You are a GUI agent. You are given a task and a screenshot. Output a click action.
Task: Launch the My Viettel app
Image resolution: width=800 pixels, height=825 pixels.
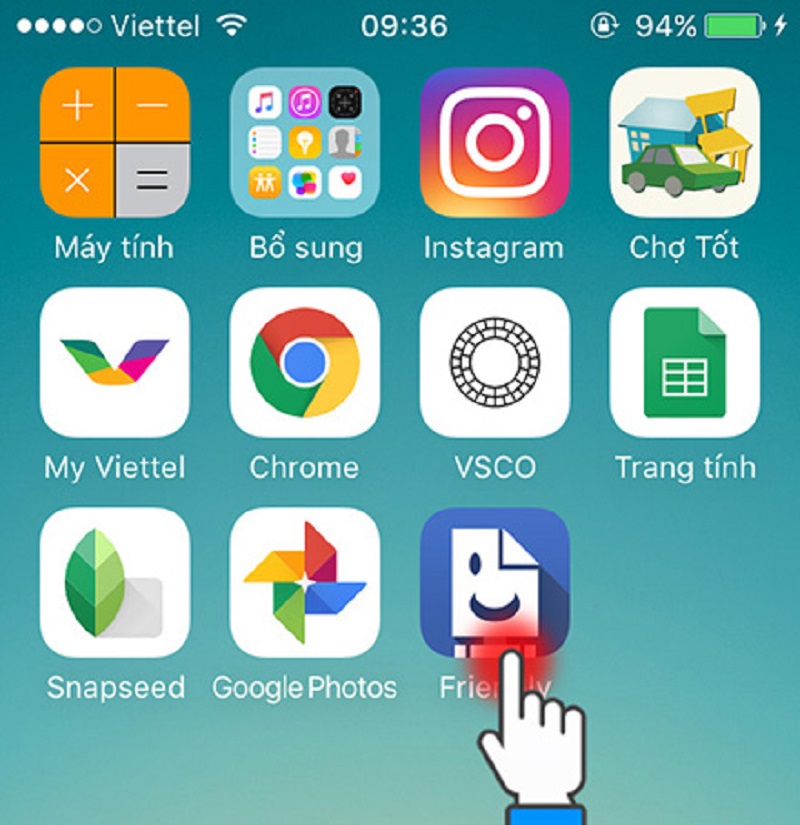click(114, 363)
